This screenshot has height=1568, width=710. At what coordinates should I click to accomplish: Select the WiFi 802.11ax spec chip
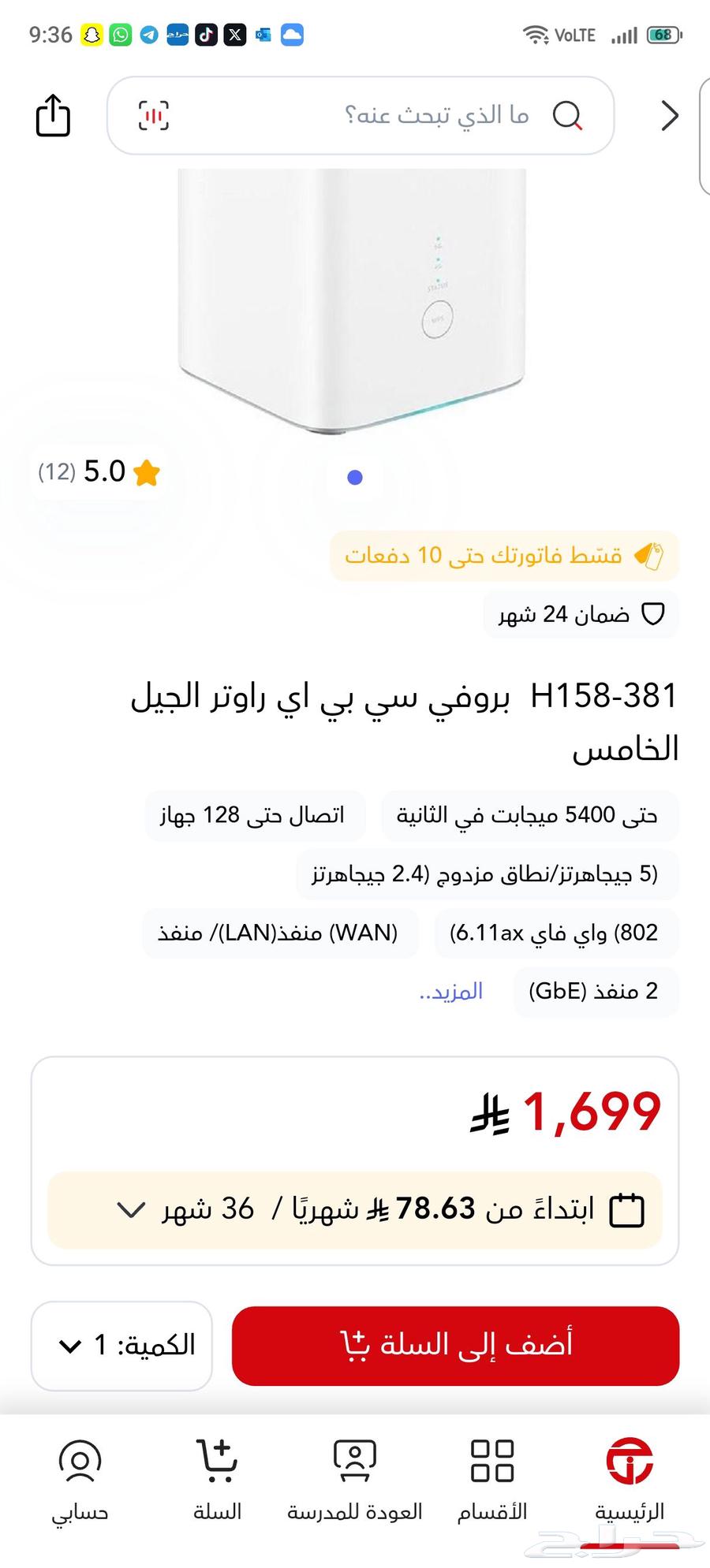pos(555,933)
